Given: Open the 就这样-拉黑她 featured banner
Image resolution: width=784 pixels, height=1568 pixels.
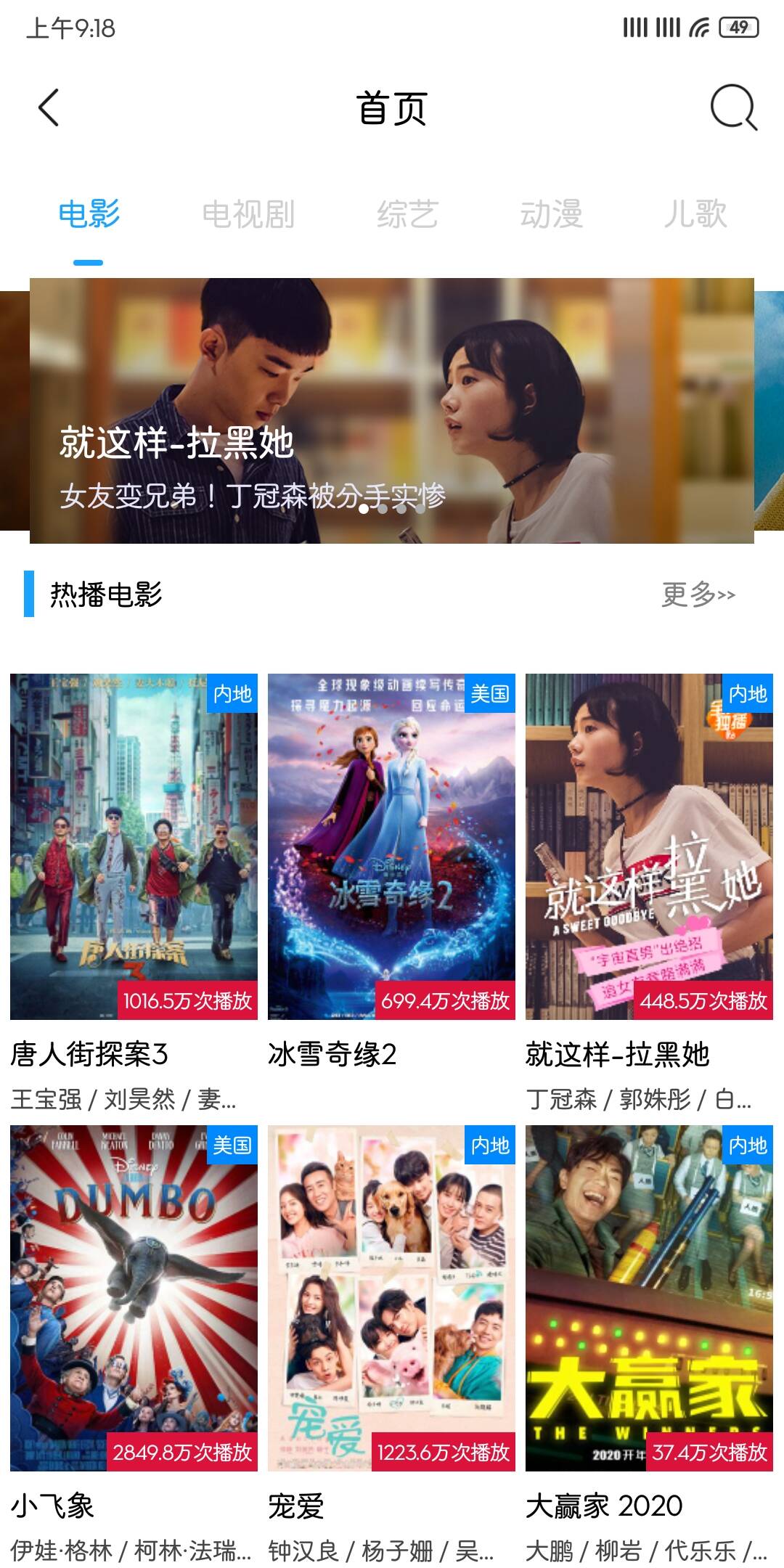Looking at the screenshot, I should coord(391,410).
